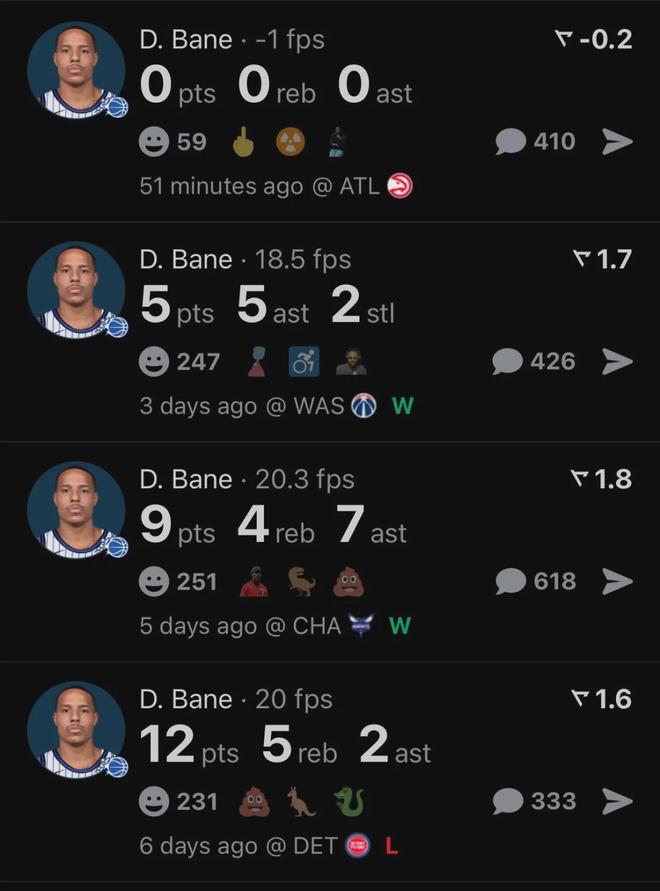The image size is (660, 891).
Task: Open the 426 comments on the WAS game
Action: click(x=535, y=361)
